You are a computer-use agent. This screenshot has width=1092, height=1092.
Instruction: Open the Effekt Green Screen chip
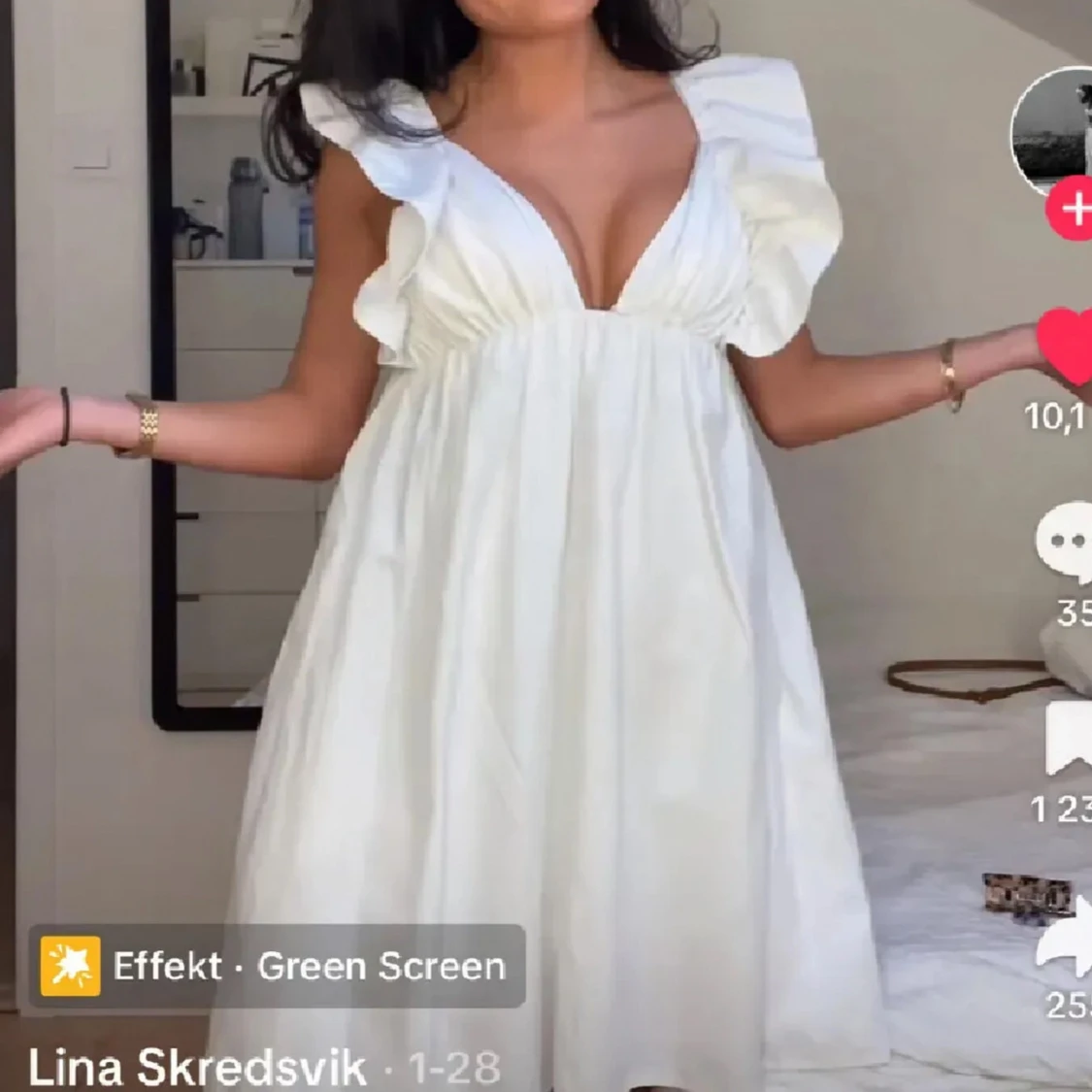278,966
